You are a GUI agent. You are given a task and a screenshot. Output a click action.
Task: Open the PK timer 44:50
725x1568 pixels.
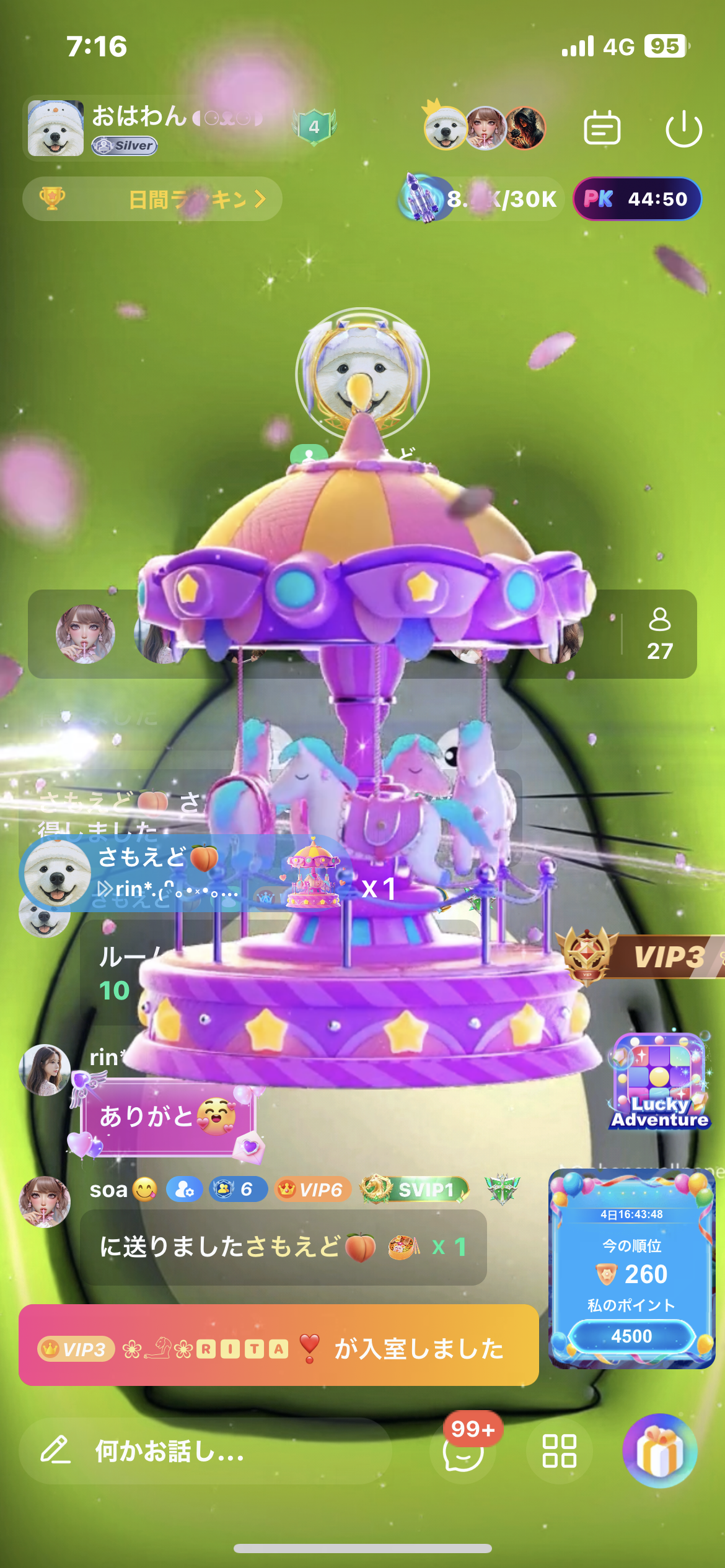[637, 199]
